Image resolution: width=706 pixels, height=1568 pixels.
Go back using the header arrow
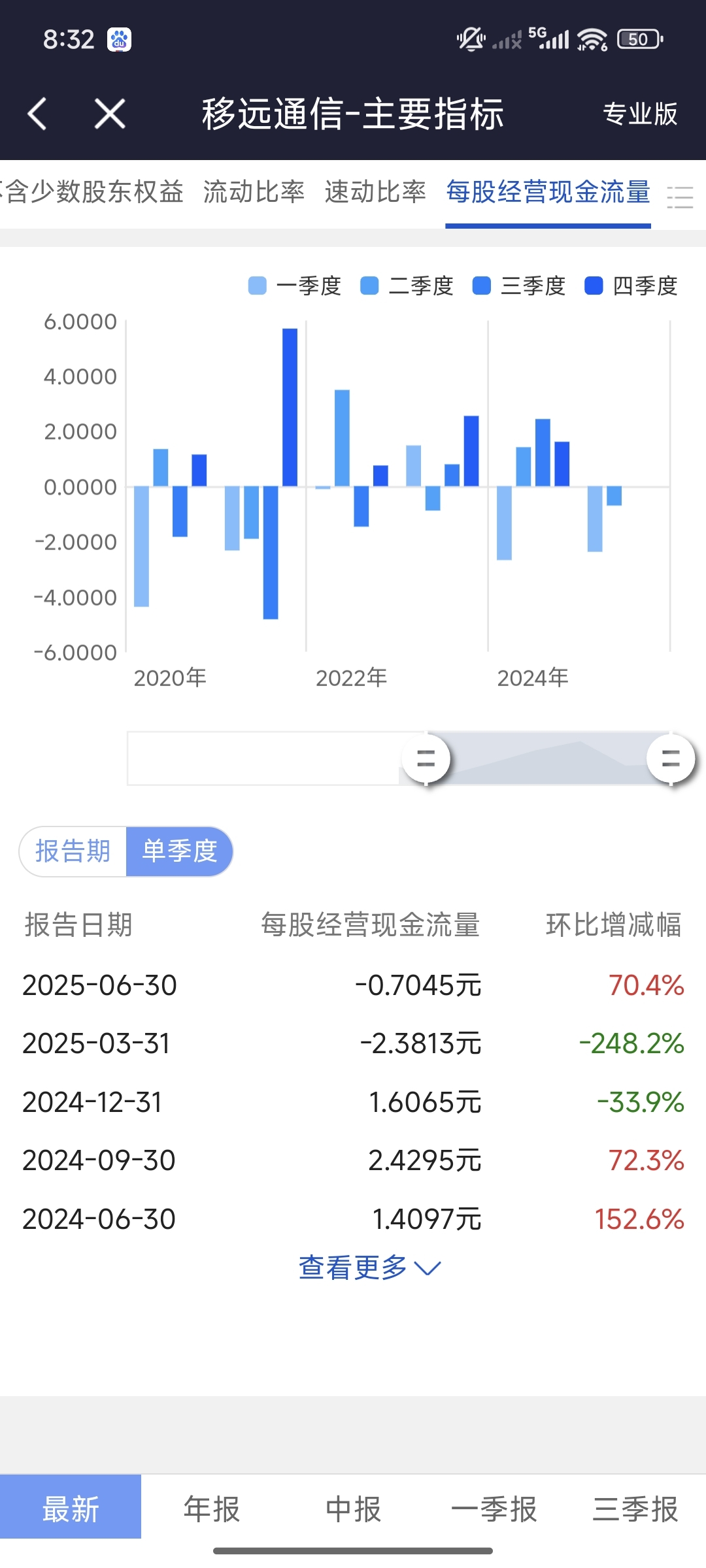pos(37,114)
